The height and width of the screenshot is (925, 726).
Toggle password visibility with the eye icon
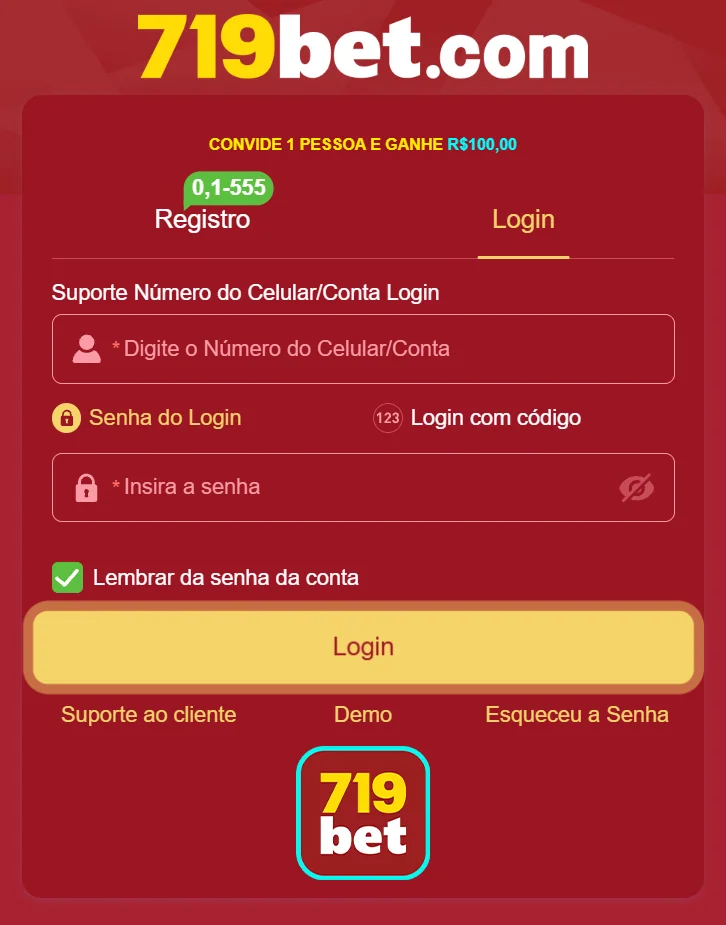(x=638, y=488)
